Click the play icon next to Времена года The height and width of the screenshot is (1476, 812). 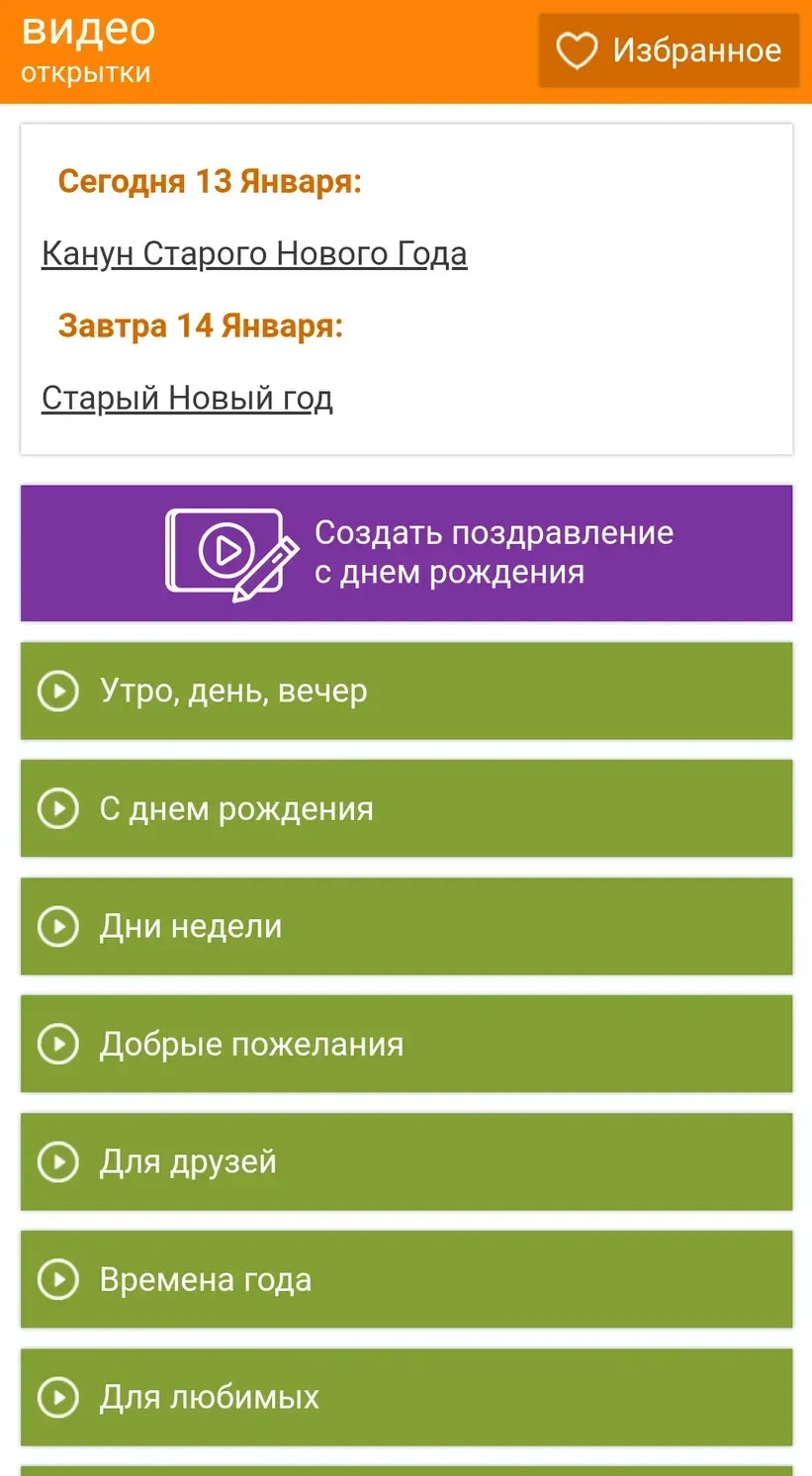click(57, 1279)
